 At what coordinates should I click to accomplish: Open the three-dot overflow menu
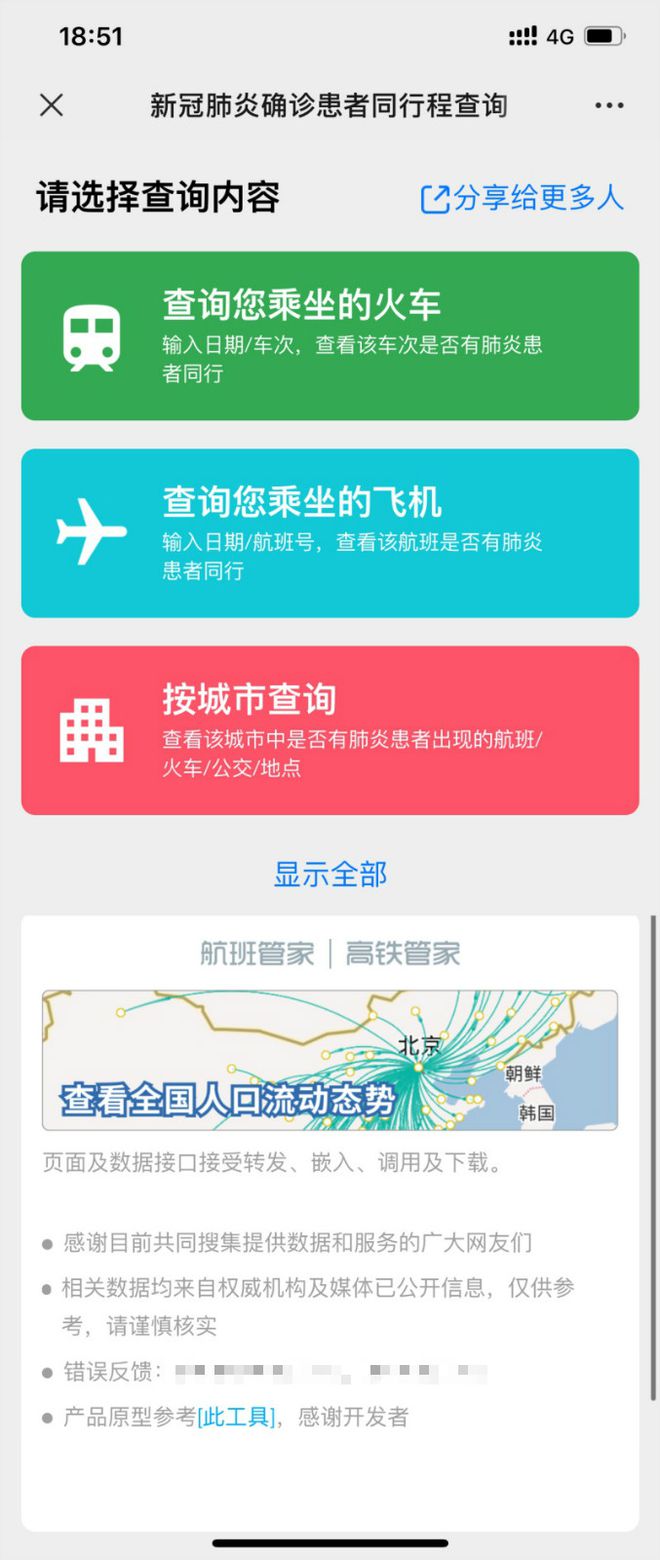point(609,105)
